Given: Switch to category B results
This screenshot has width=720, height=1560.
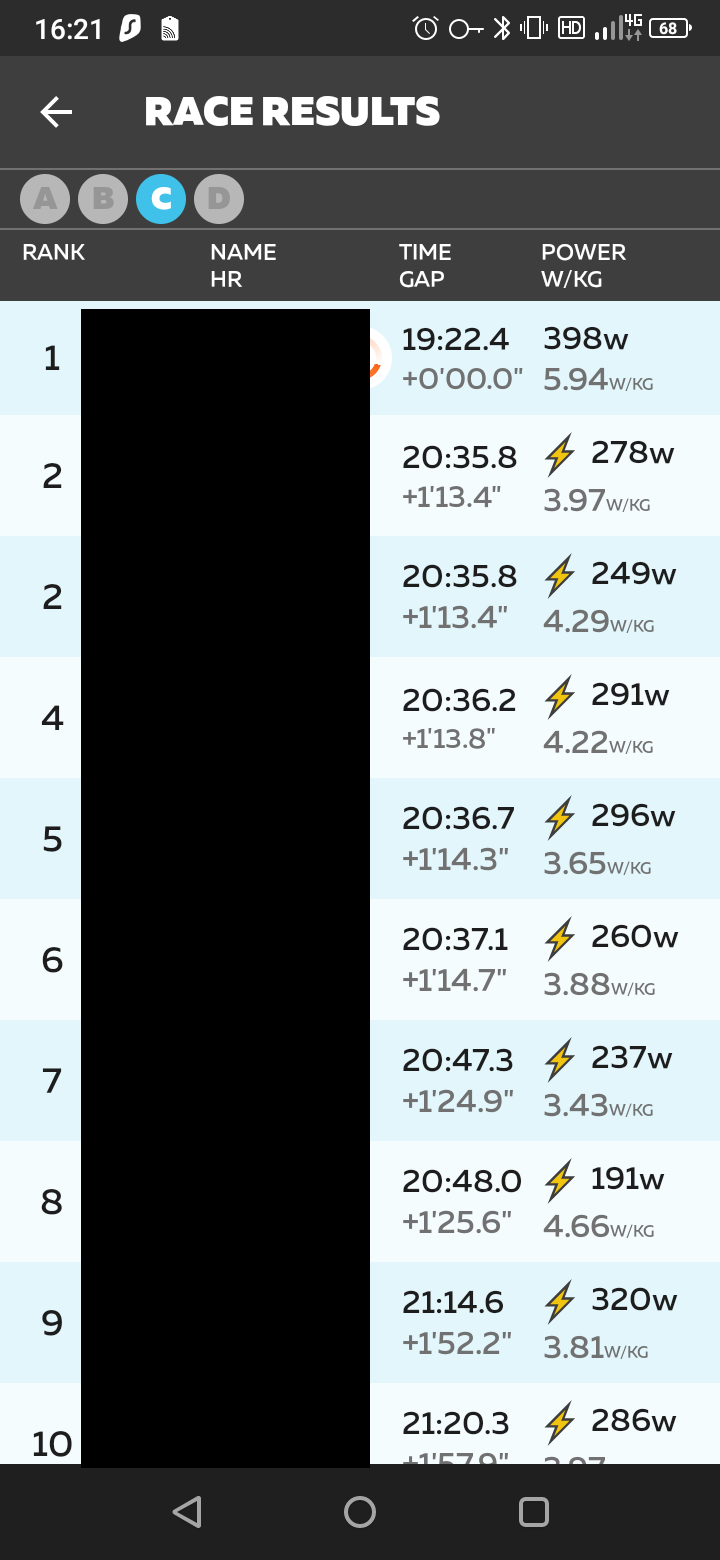Looking at the screenshot, I should click(x=103, y=199).
